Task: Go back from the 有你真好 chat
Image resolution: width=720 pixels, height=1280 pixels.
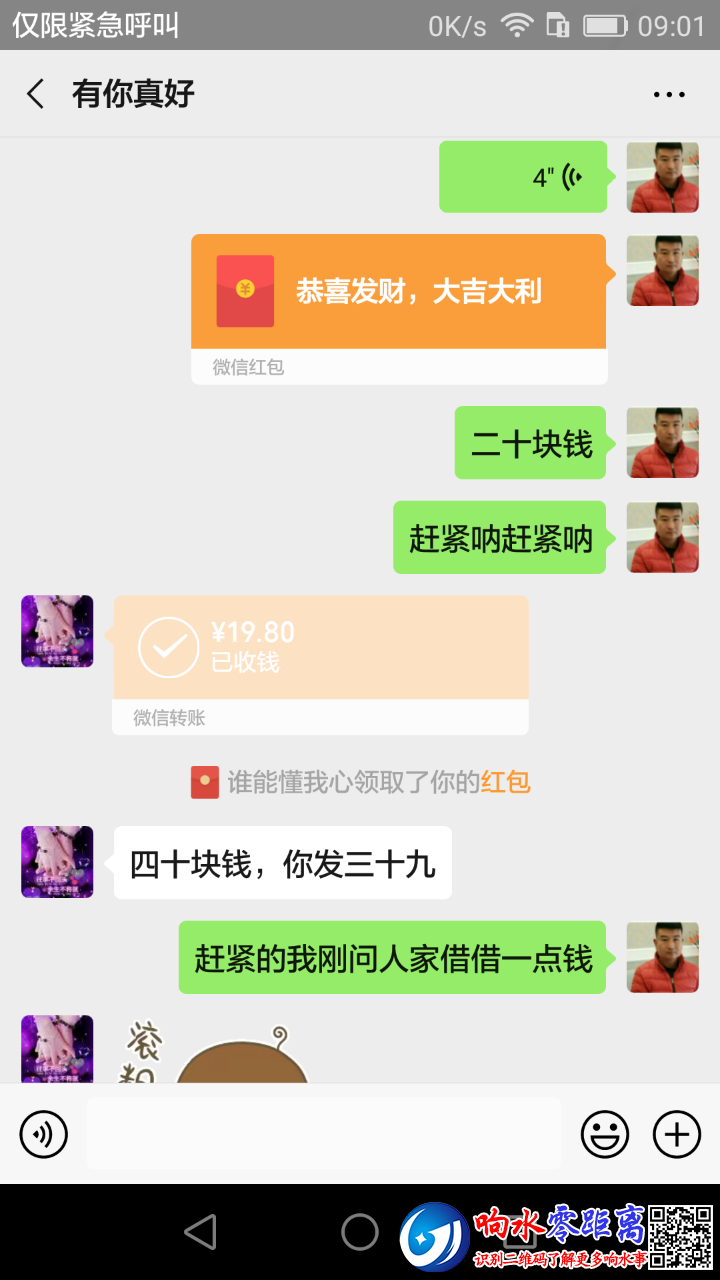Action: [36, 95]
